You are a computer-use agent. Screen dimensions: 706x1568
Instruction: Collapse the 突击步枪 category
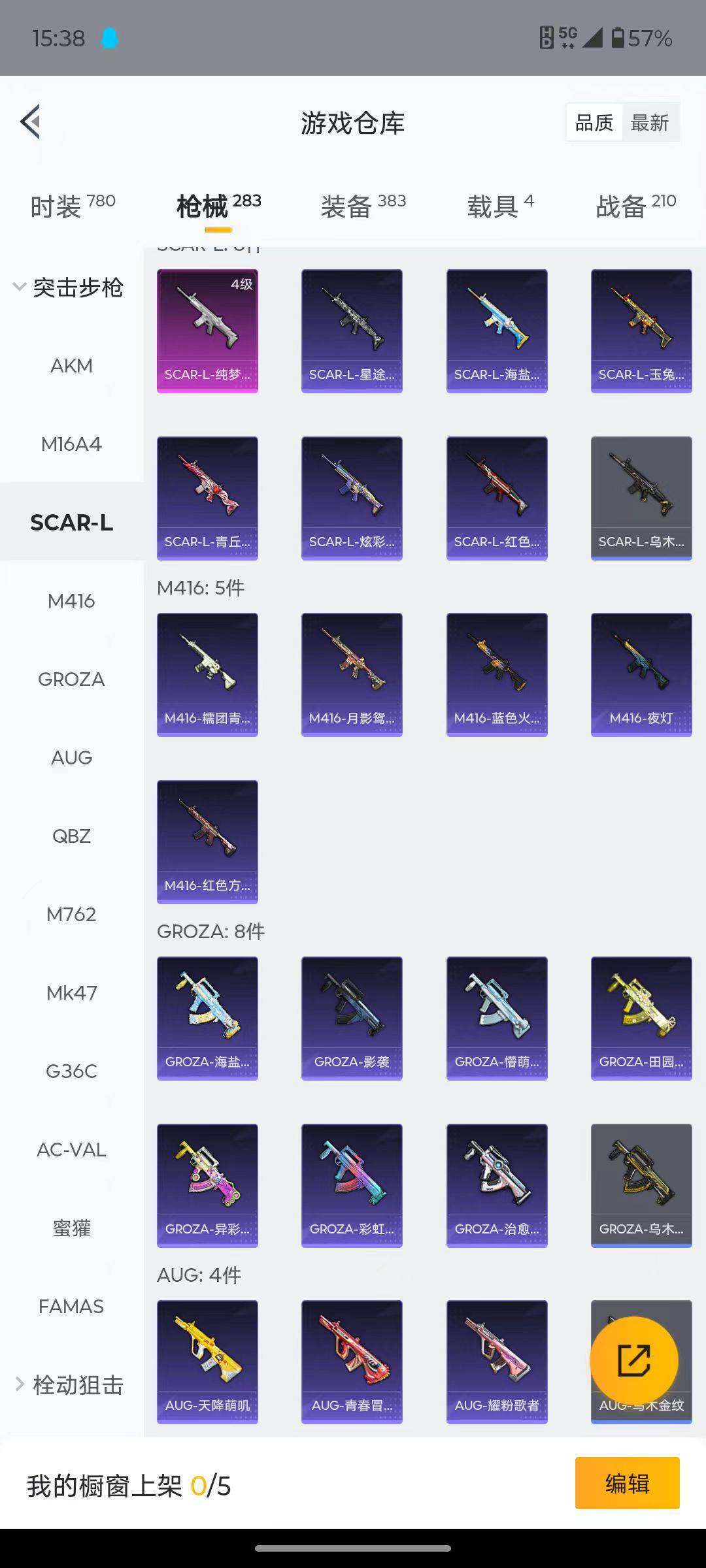[x=69, y=287]
